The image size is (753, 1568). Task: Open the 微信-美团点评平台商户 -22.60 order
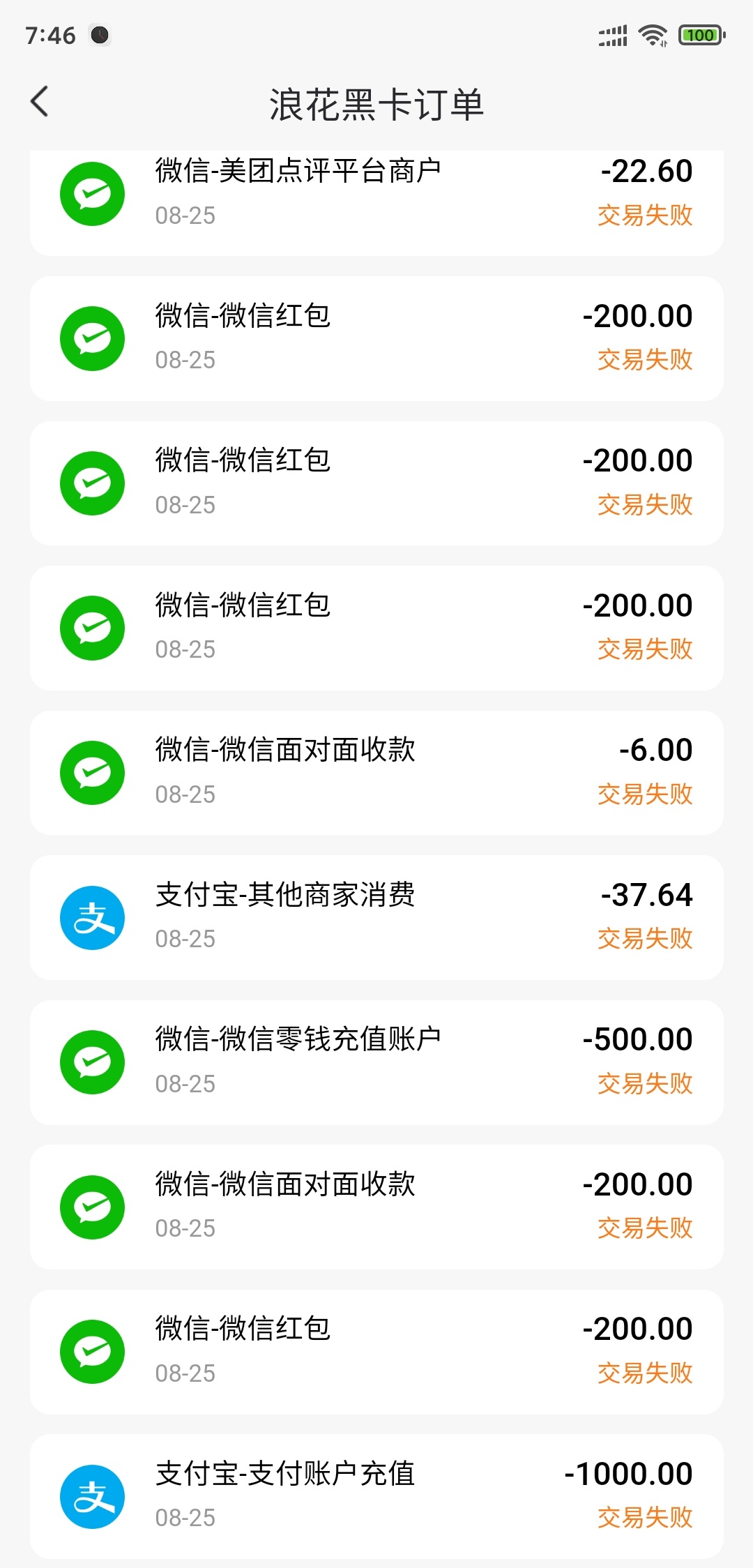pyautogui.click(x=376, y=203)
